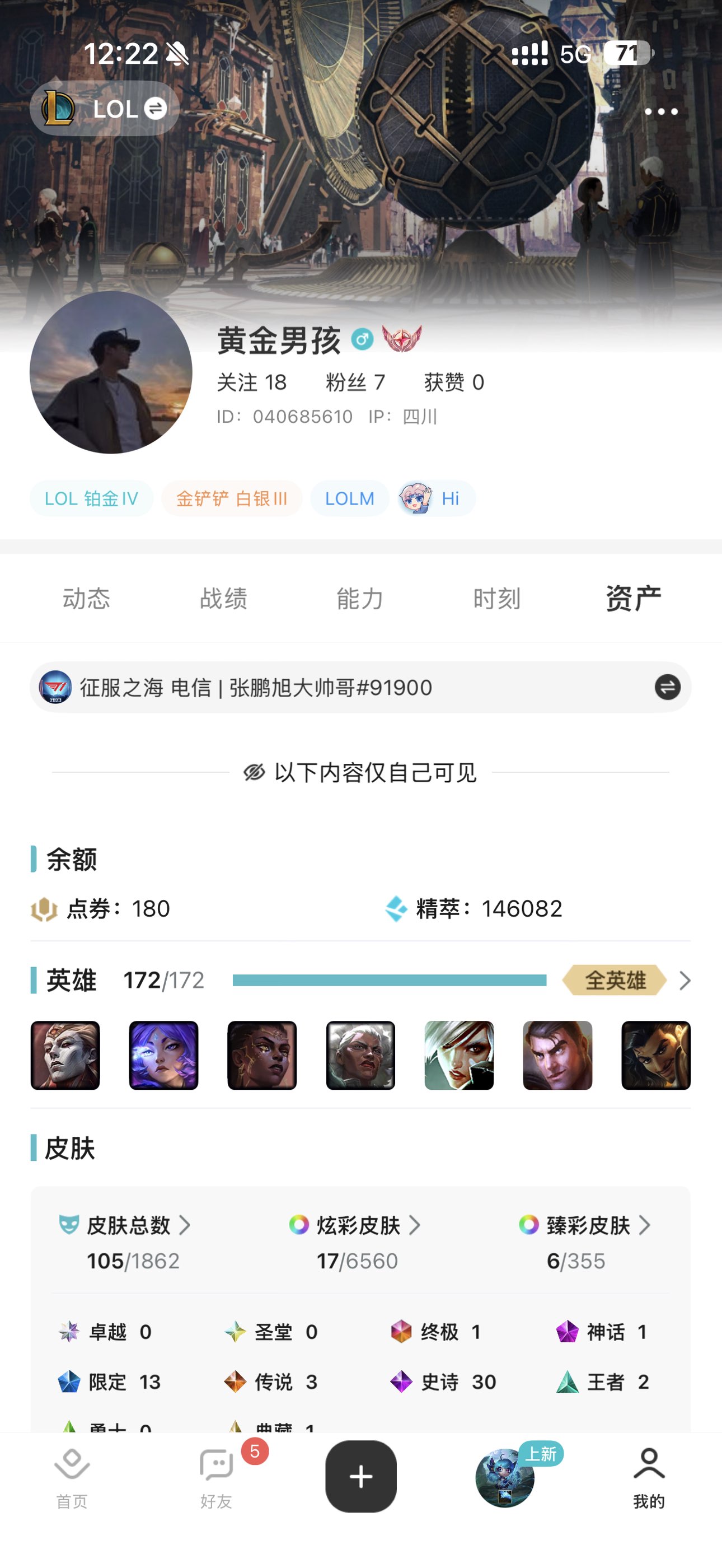Open the 能力 tab
Screen dimensions: 722x1568
[x=360, y=598]
